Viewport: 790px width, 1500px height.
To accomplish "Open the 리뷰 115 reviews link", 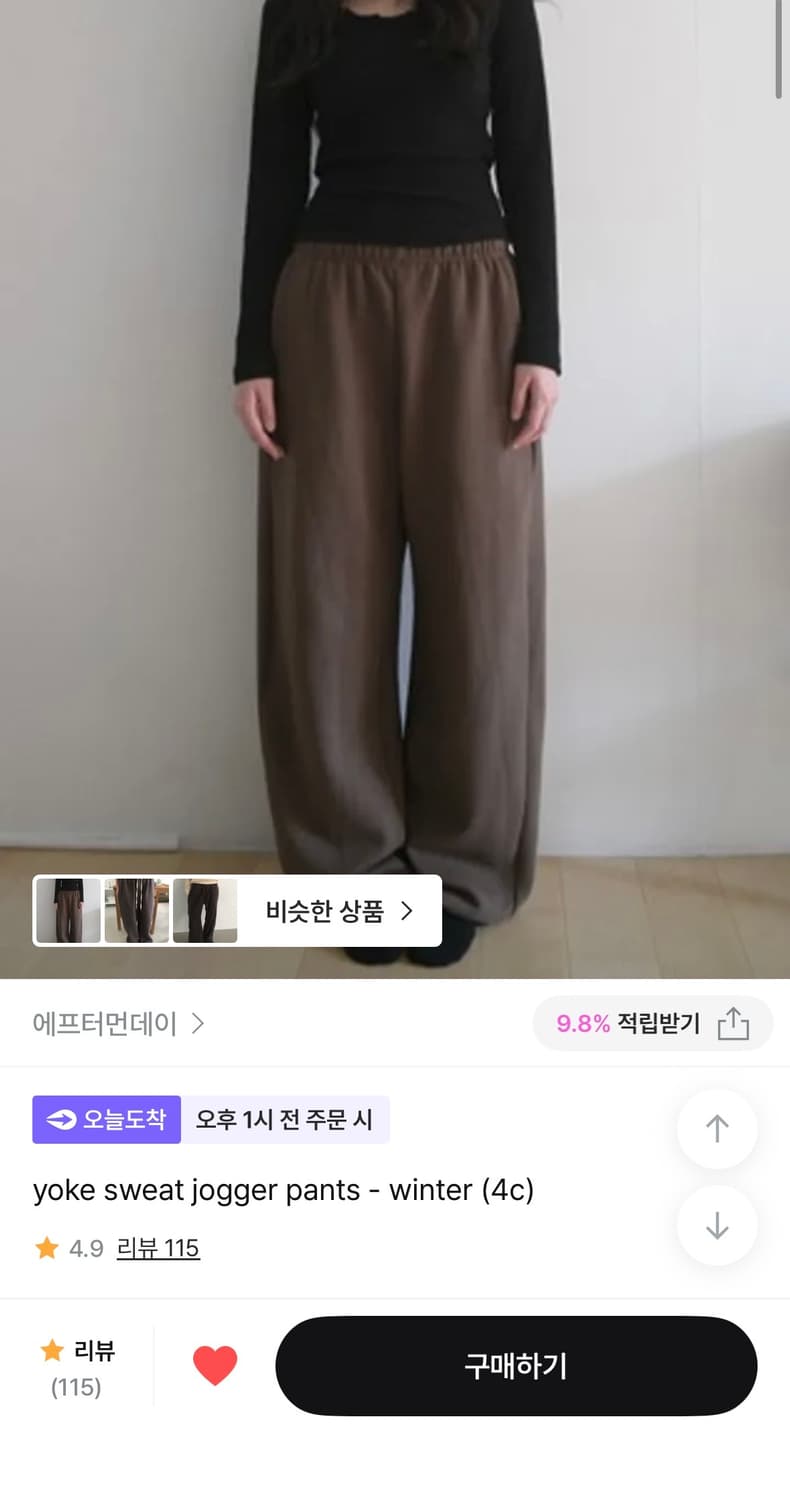I will coord(159,1248).
